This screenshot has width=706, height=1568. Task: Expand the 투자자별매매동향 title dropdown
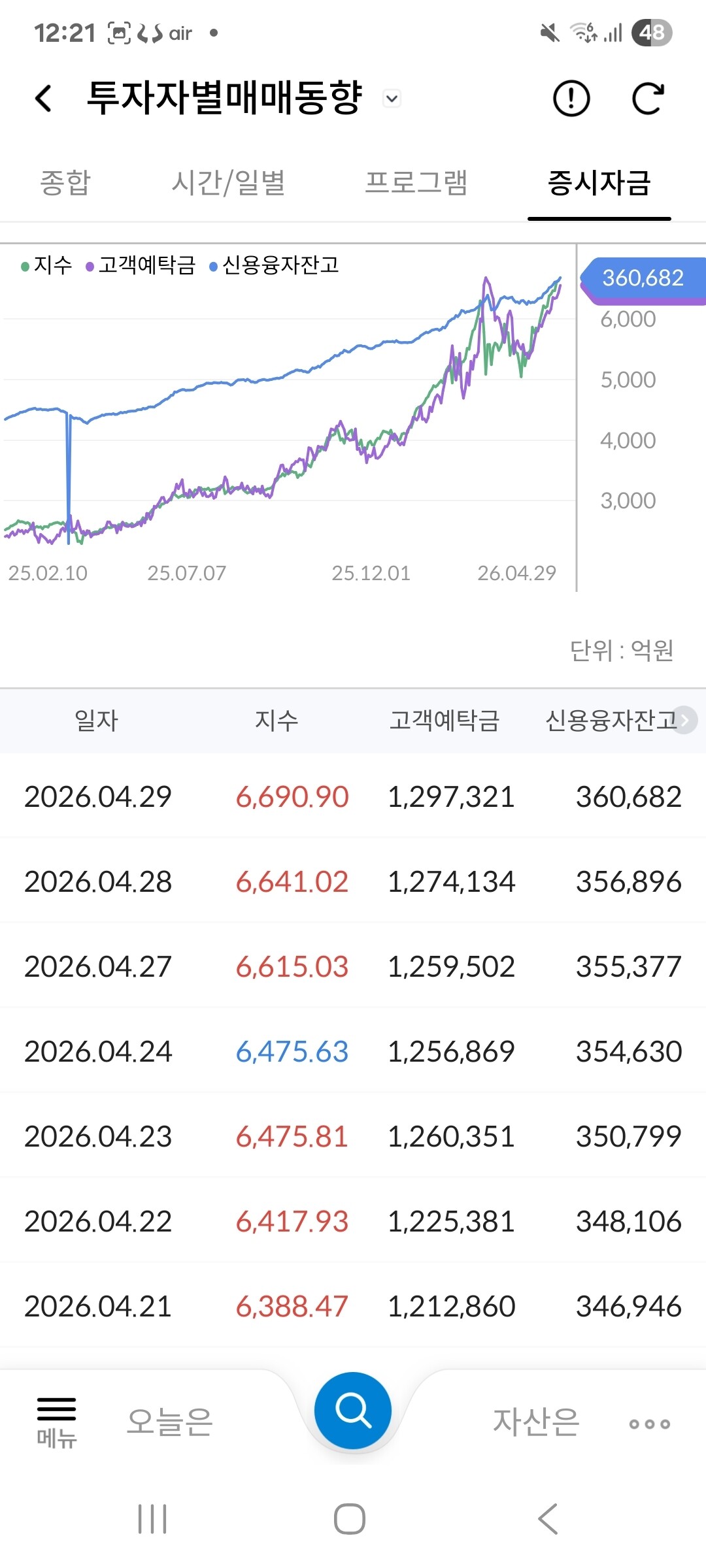pos(392,99)
